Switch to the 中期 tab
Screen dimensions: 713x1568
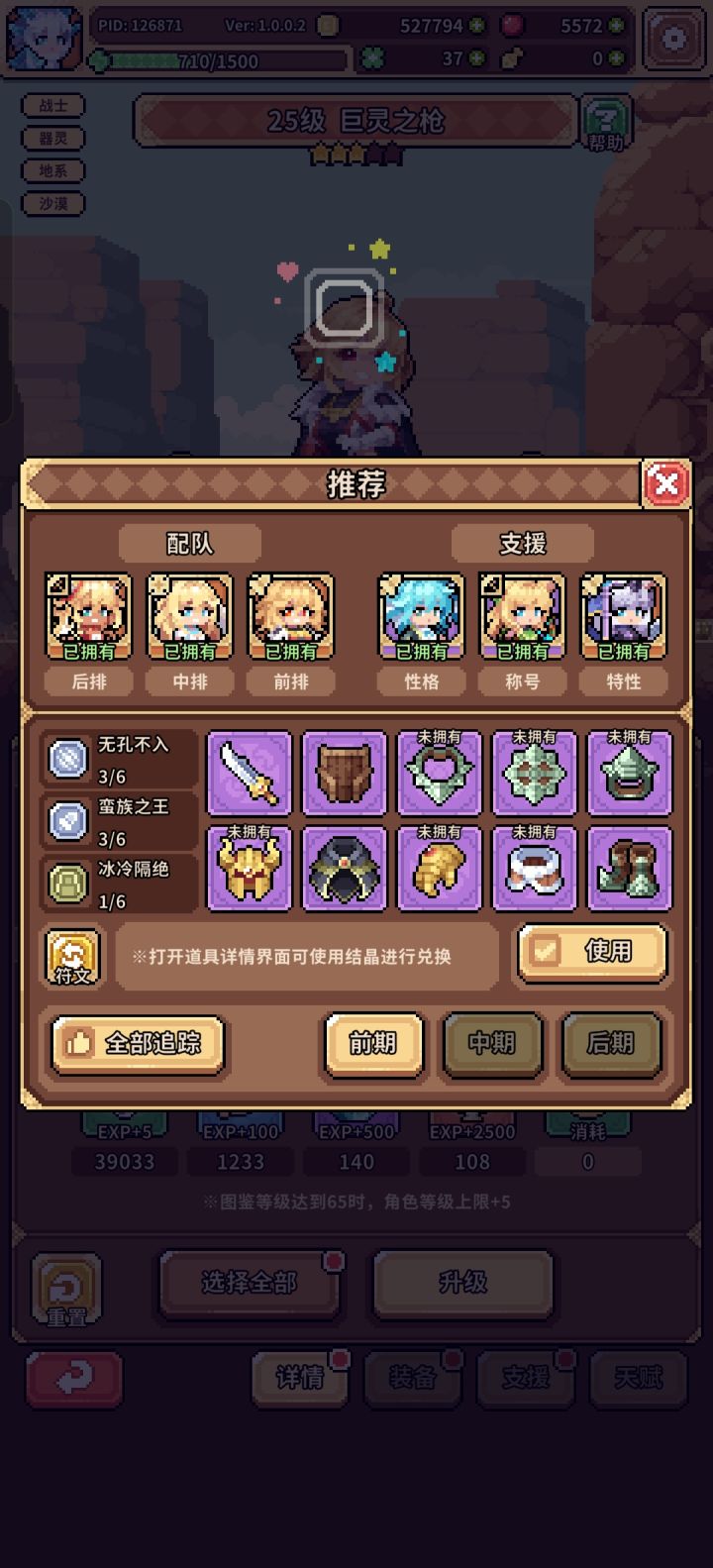point(492,1046)
